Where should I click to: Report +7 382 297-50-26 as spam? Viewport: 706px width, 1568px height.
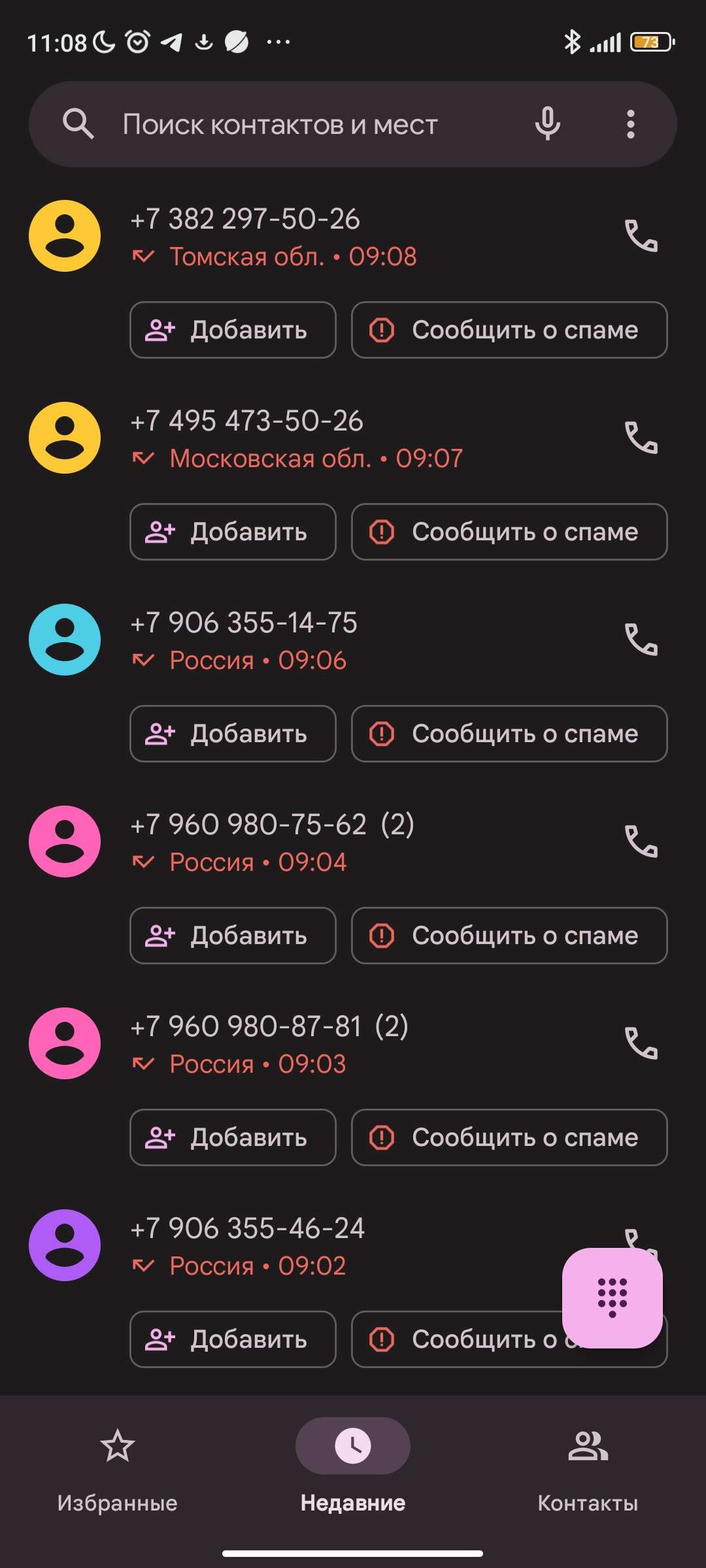pyautogui.click(x=509, y=330)
